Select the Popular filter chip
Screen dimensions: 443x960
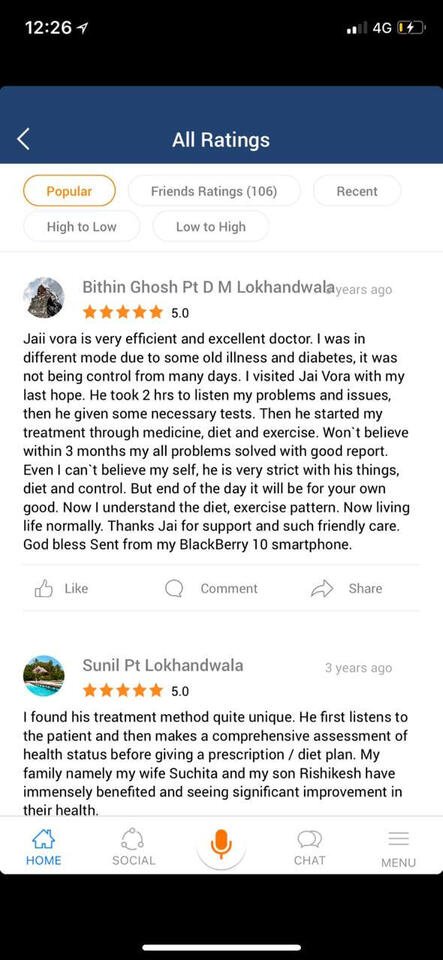(x=69, y=191)
